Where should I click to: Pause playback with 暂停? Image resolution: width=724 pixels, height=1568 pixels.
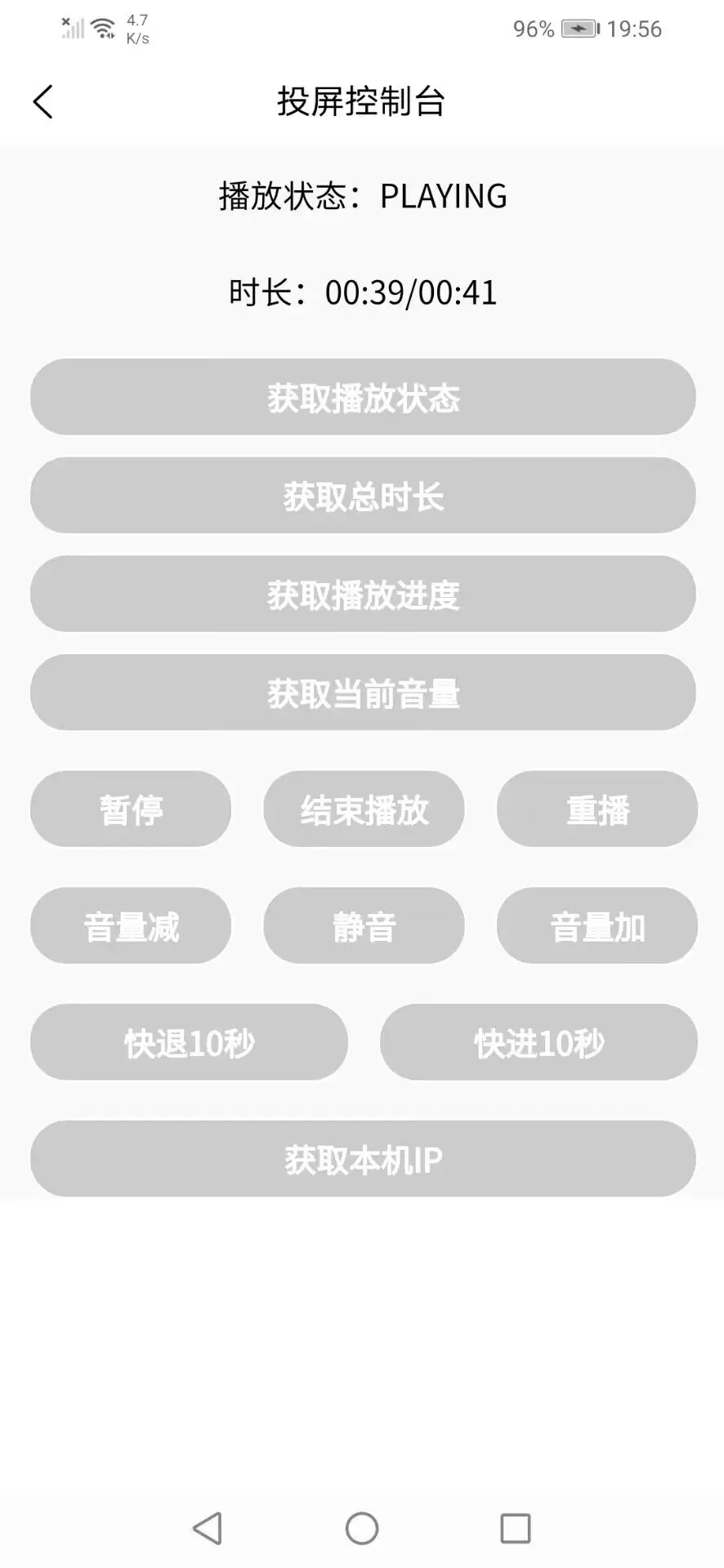[131, 809]
